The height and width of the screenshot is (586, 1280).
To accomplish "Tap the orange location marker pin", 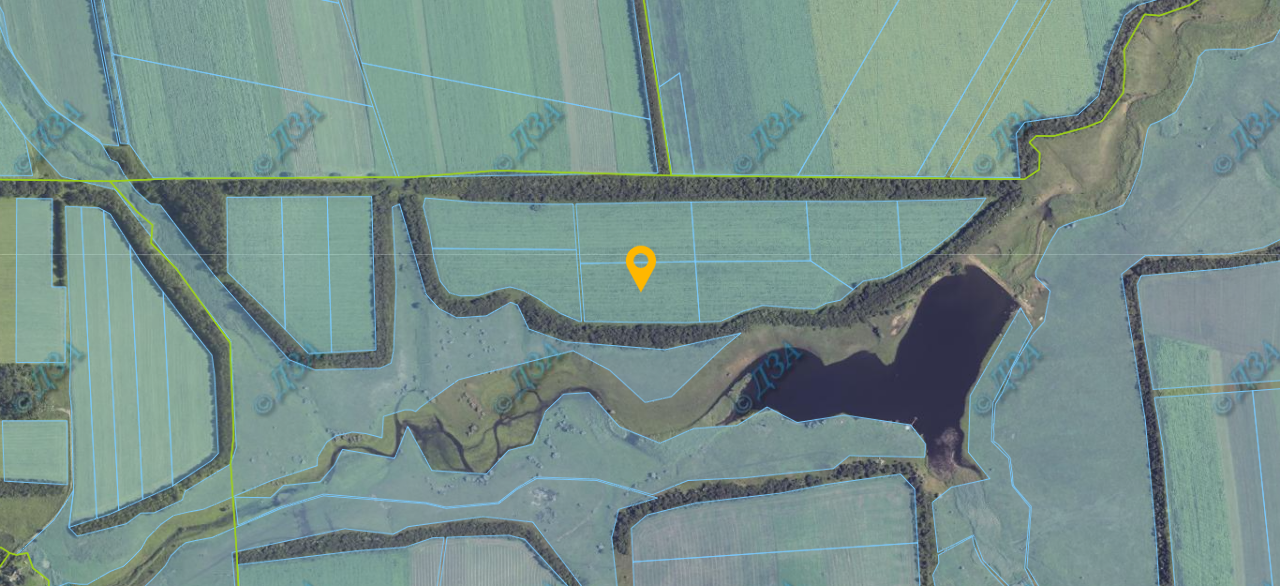I will point(640,265).
